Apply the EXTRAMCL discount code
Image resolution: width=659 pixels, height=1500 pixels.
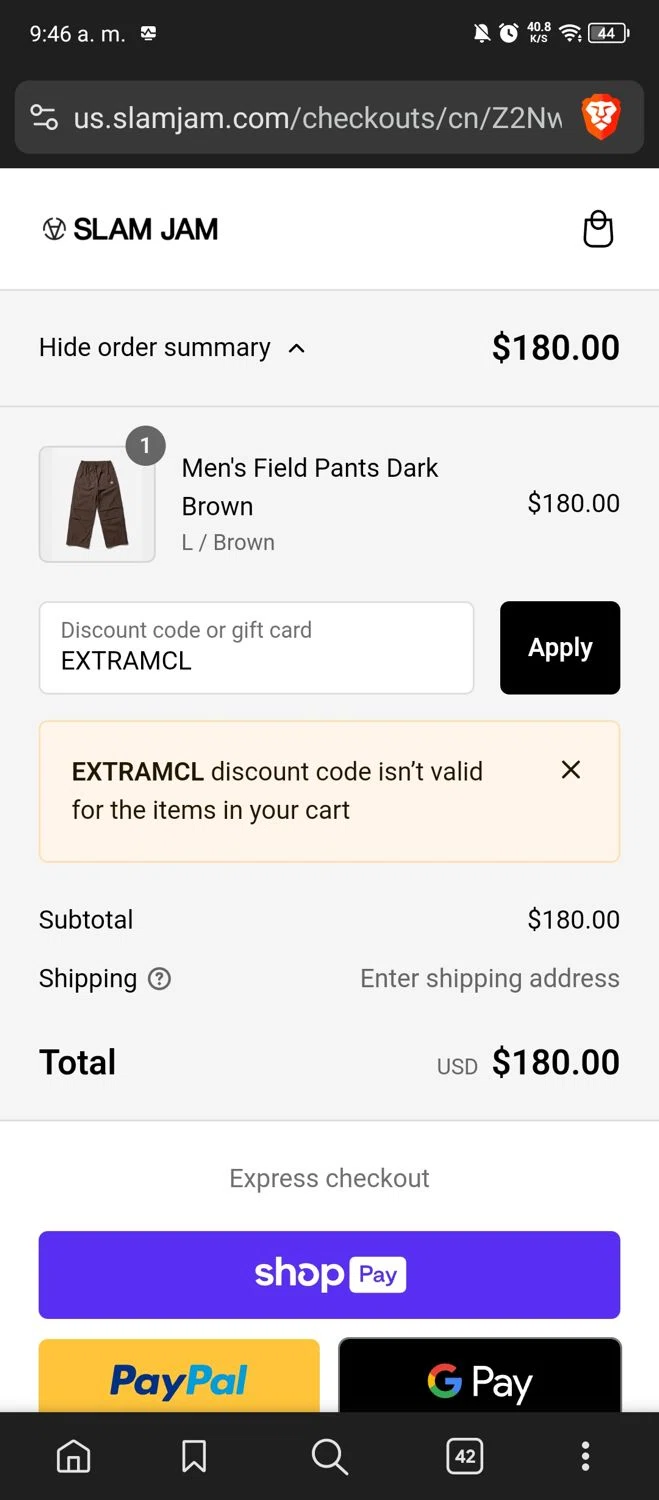(560, 648)
